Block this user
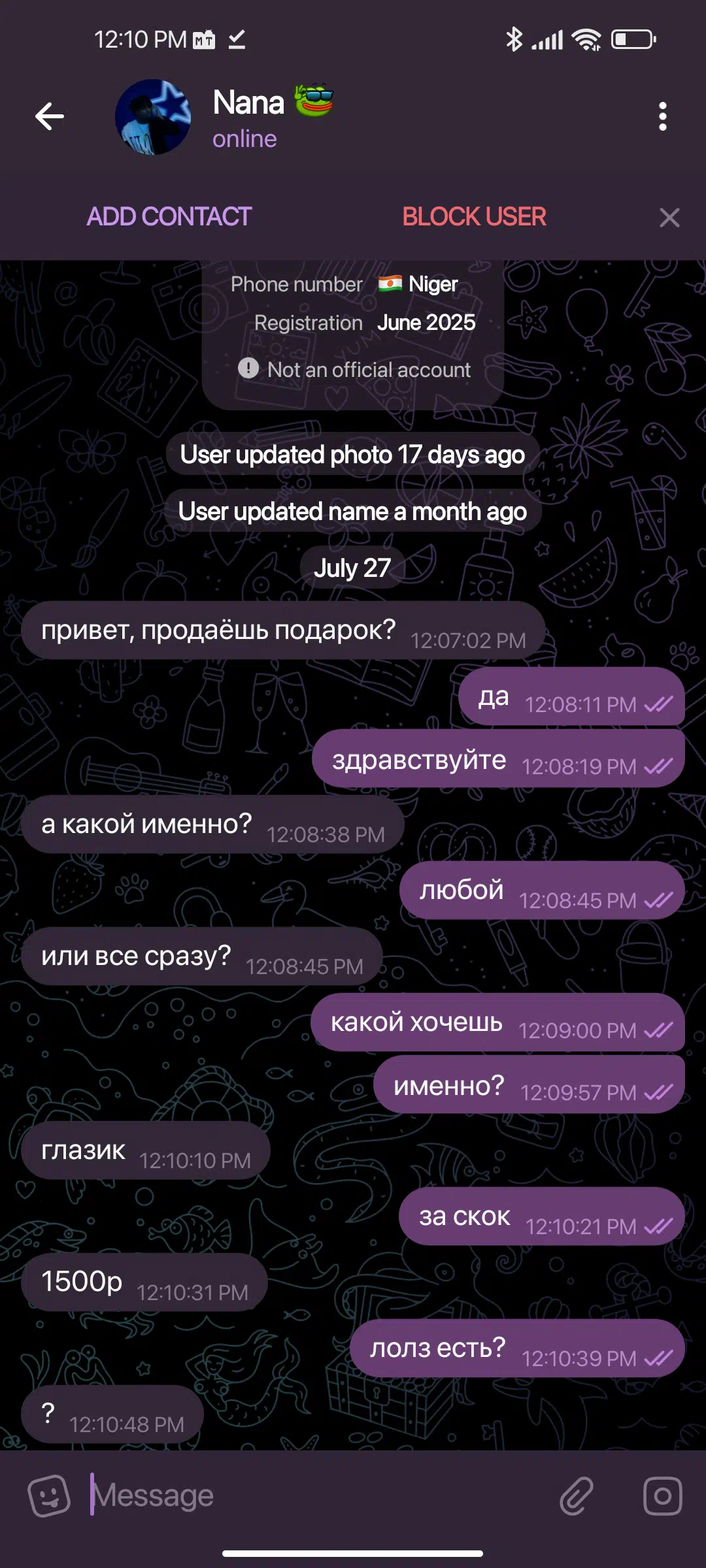This screenshot has height=1568, width=706. (474, 217)
